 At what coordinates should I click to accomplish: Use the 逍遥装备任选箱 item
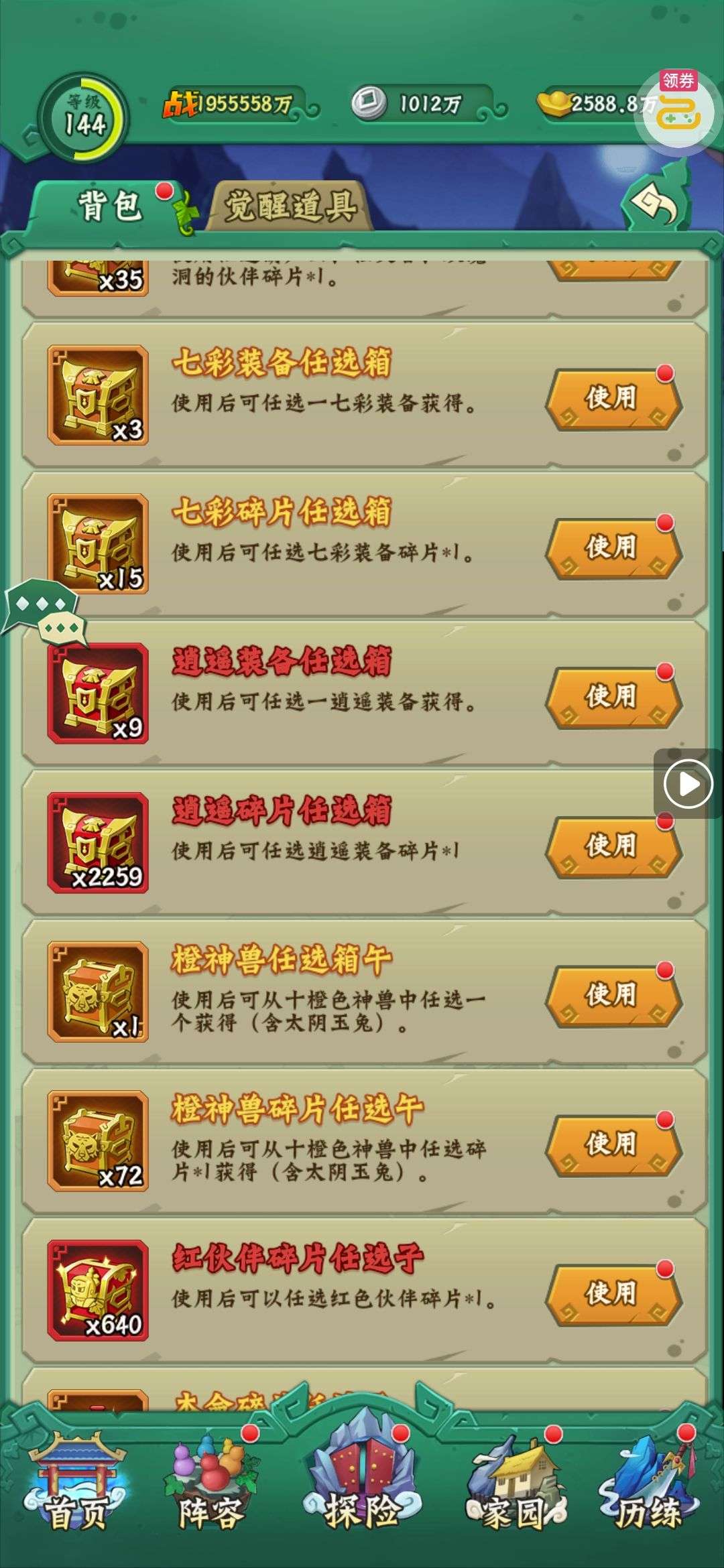pos(613,697)
